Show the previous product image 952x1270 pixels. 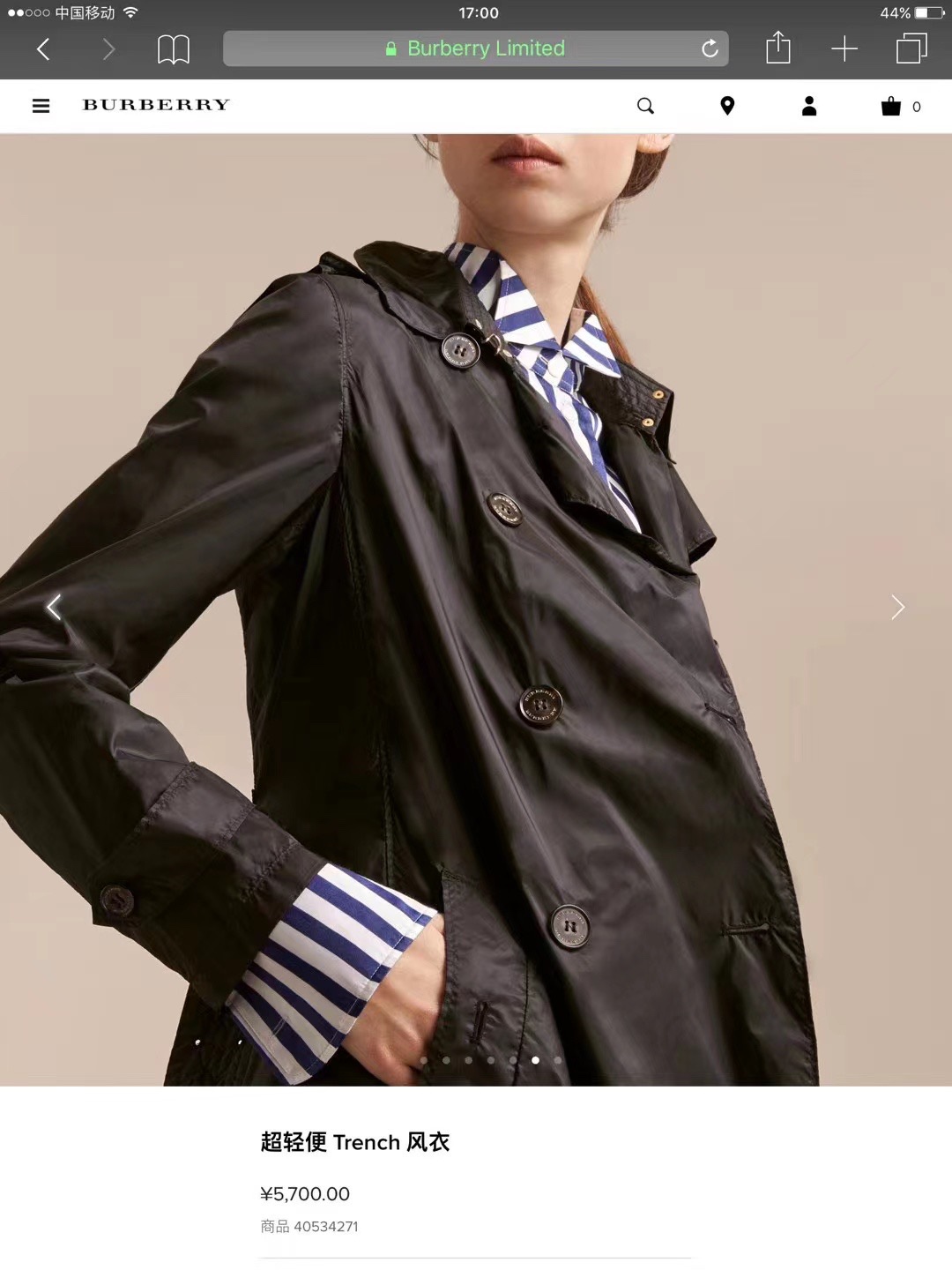click(55, 607)
